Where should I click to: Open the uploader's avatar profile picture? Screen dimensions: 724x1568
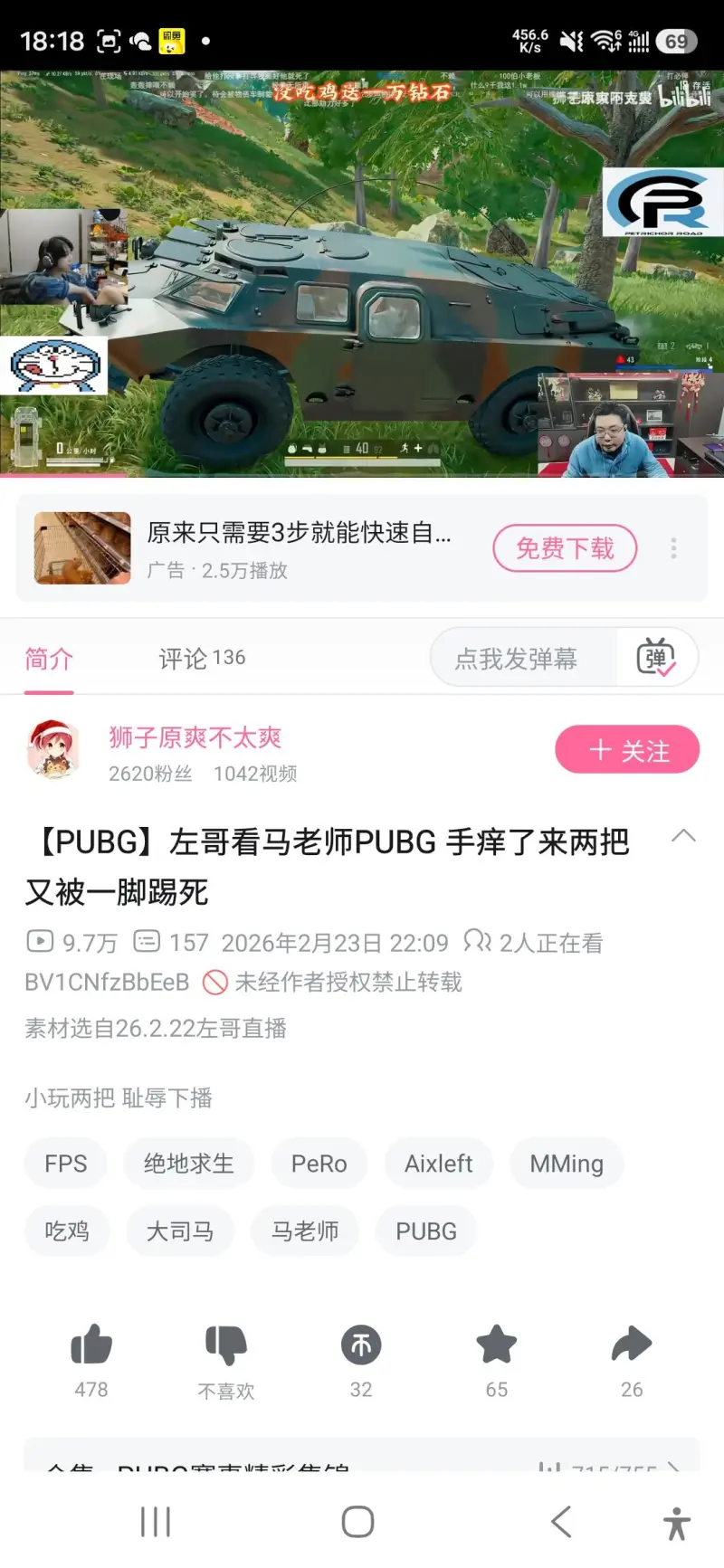point(52,750)
